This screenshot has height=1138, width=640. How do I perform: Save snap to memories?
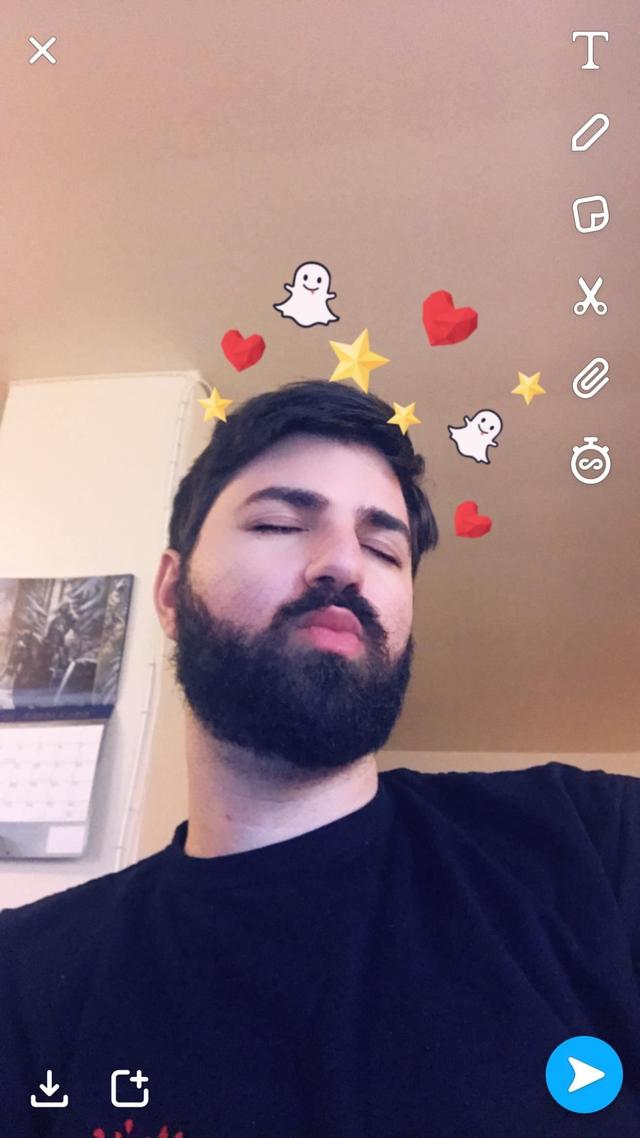[49, 1088]
